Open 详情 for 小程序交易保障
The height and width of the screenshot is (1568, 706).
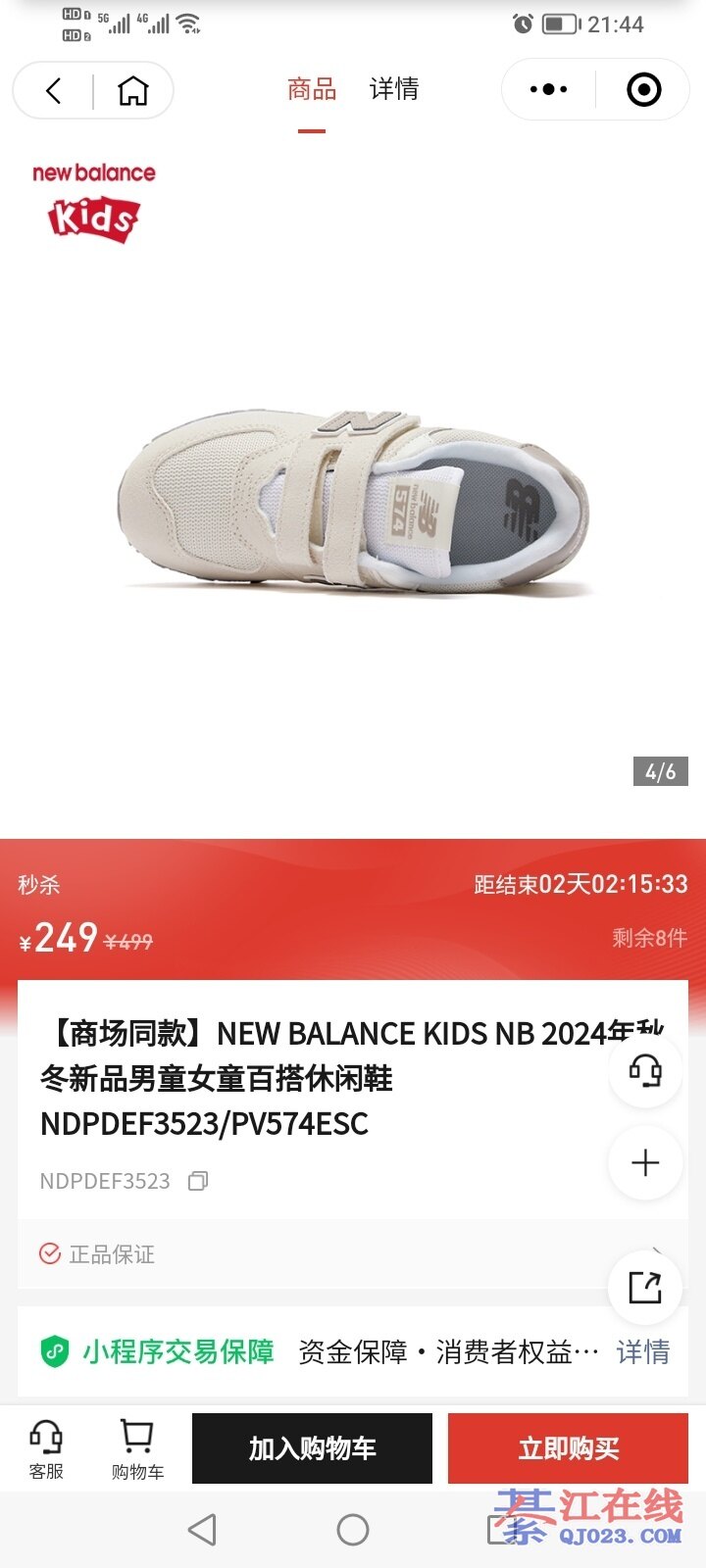[x=642, y=1352]
